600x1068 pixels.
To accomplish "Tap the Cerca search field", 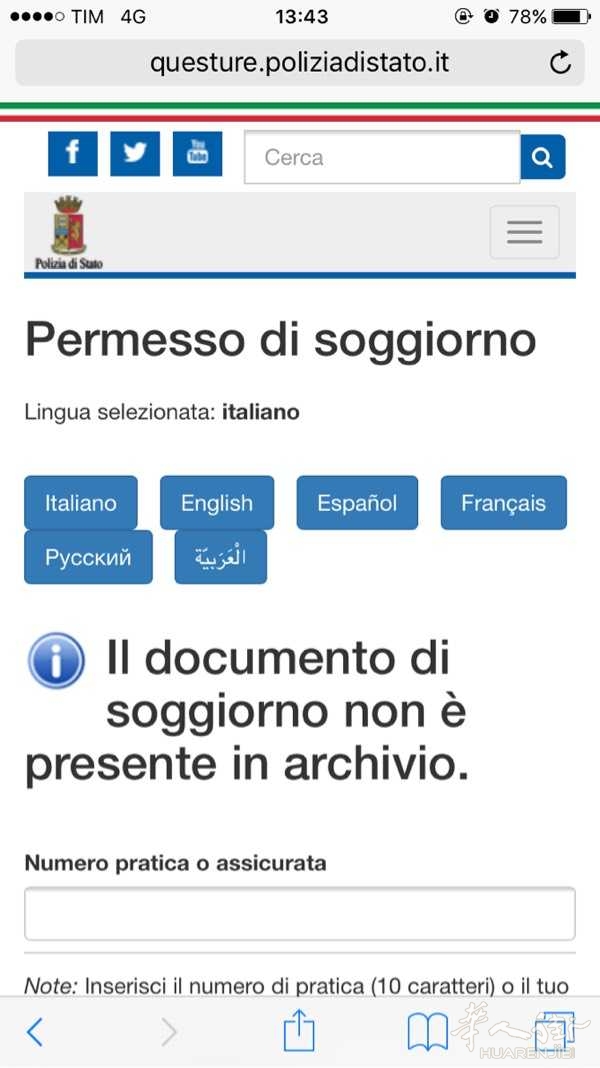I will coord(382,157).
